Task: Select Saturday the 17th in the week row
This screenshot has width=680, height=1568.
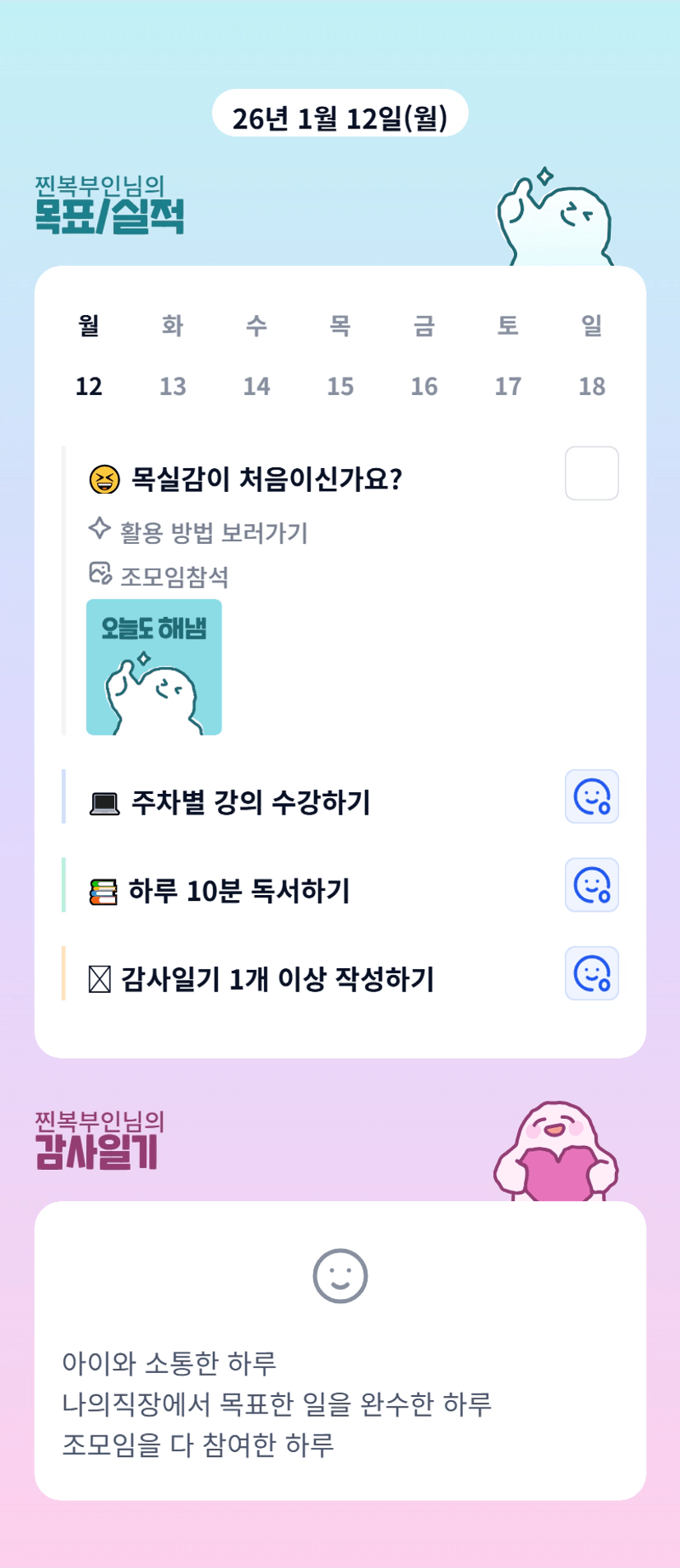Action: coord(508,385)
